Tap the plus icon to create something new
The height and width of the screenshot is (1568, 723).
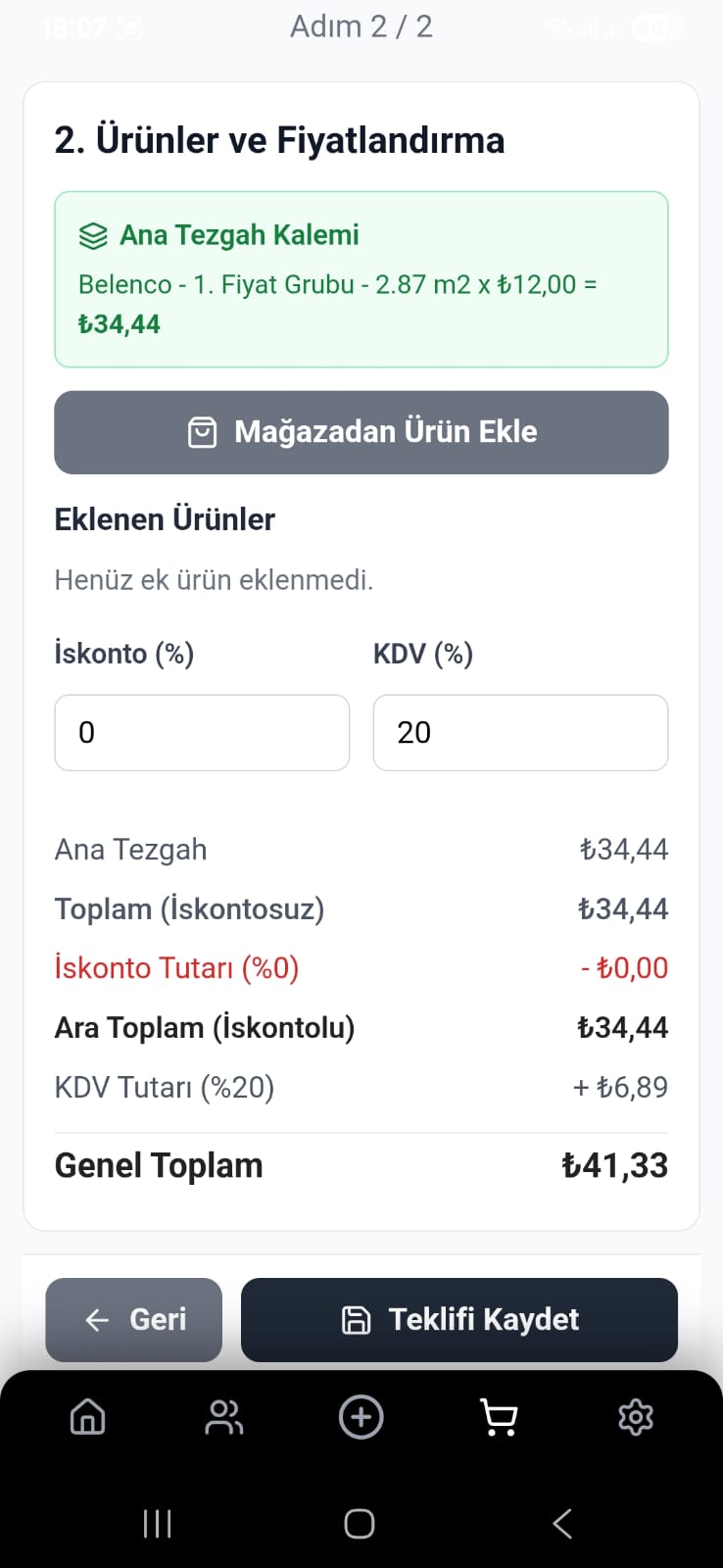[361, 1416]
